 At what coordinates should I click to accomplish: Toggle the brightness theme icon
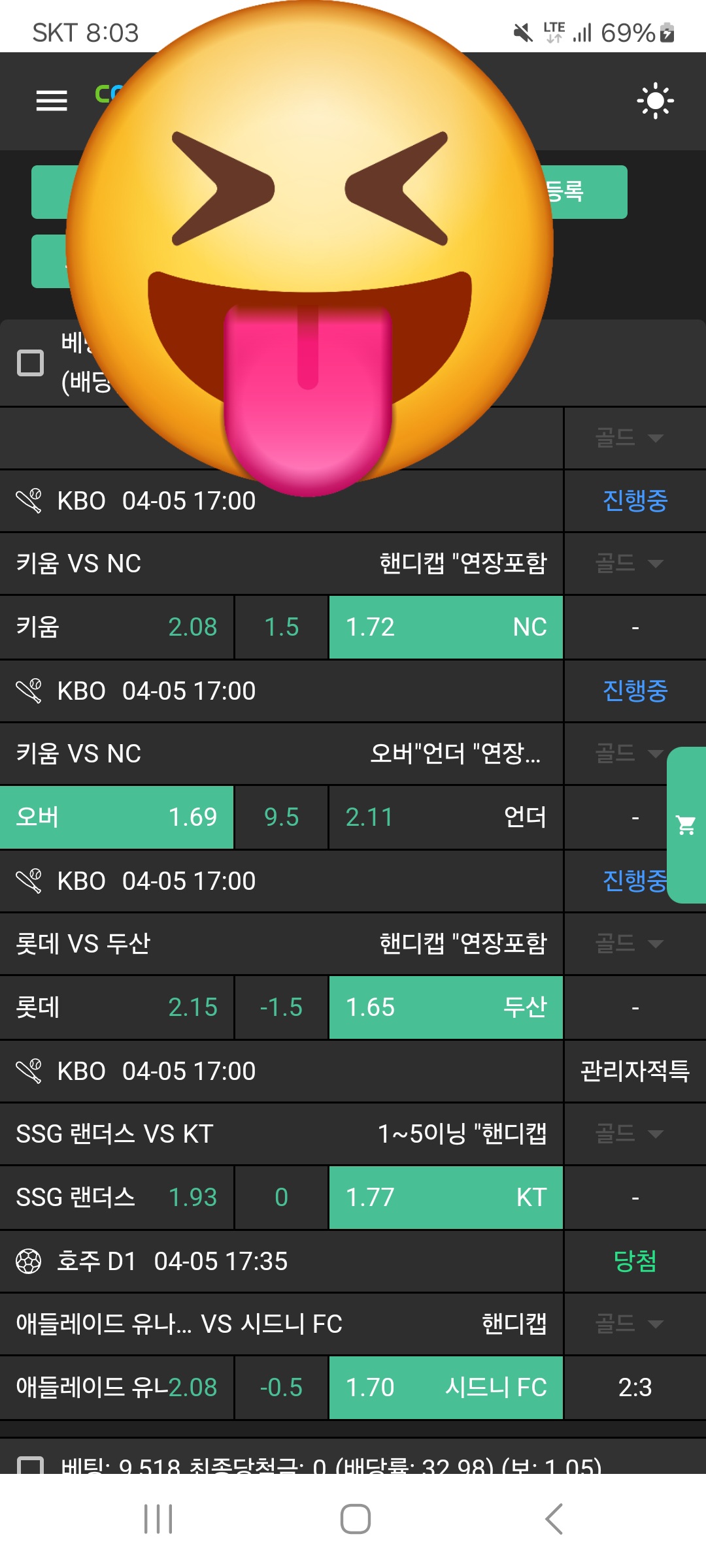[x=655, y=101]
